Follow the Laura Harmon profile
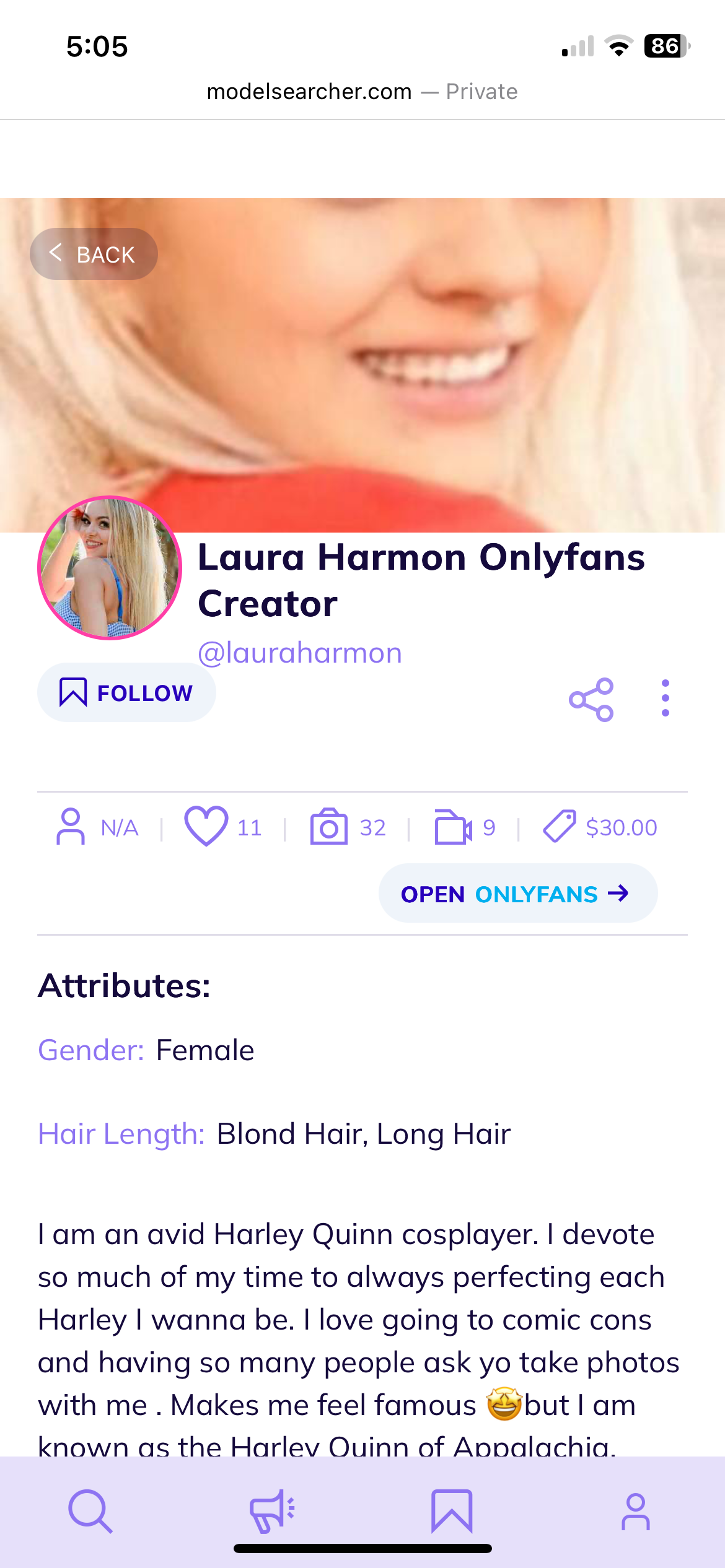The width and height of the screenshot is (725, 1568). tap(126, 692)
